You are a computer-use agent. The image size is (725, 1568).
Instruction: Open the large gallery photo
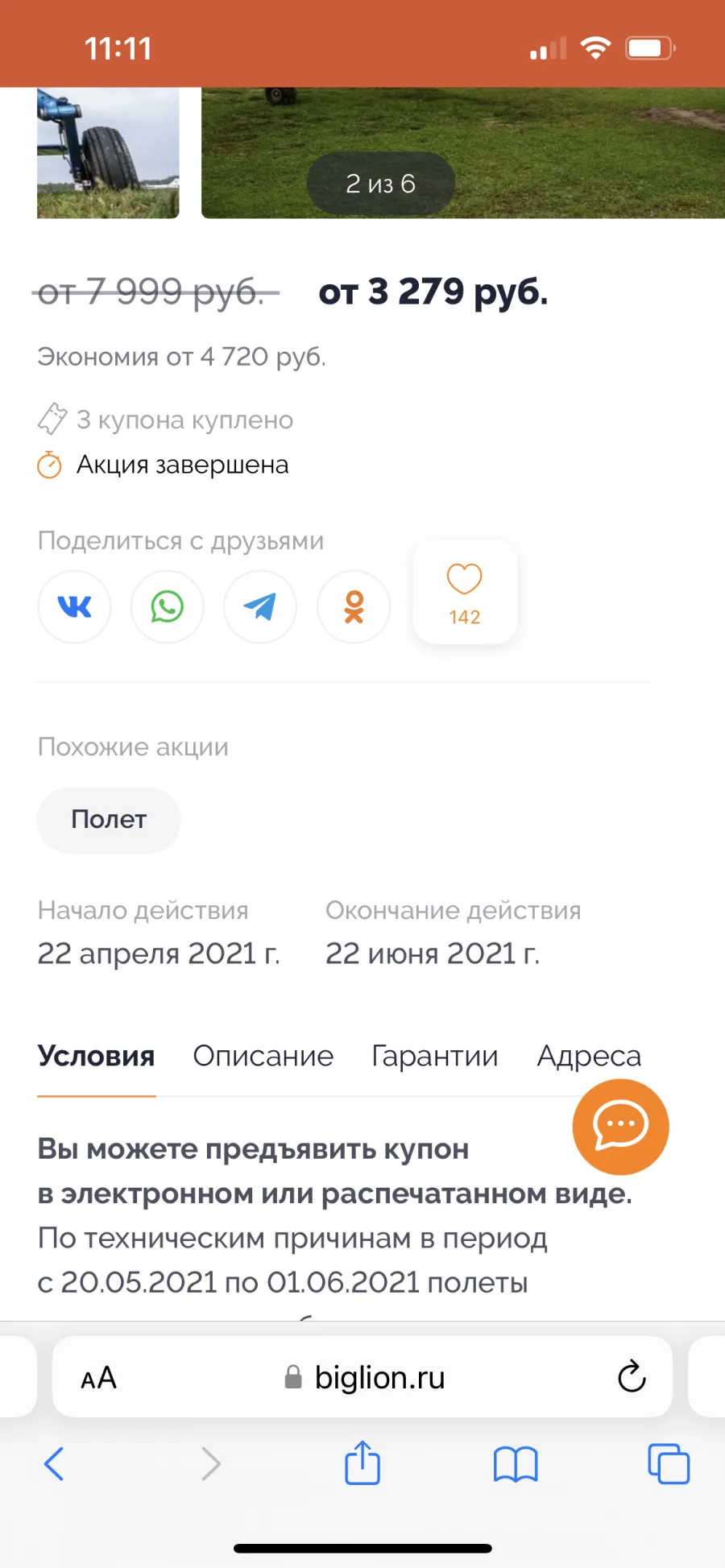click(463, 153)
